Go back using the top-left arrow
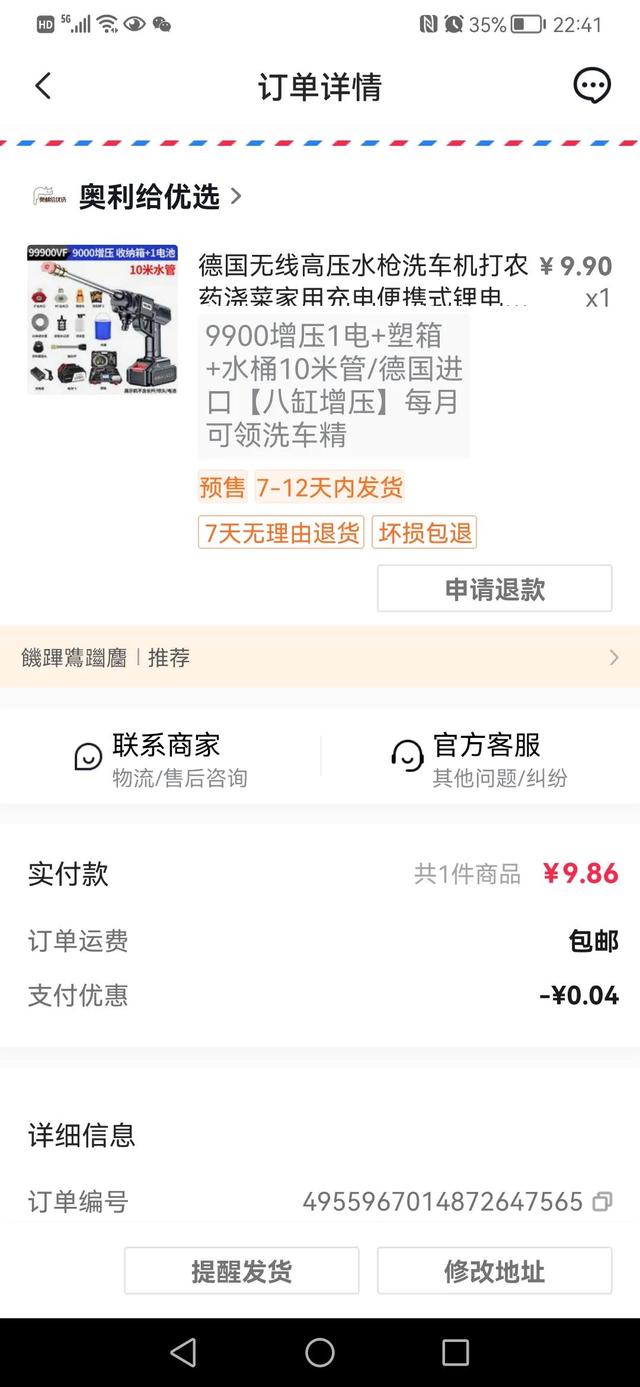Screen dimensions: 640x1387 (x=43, y=86)
